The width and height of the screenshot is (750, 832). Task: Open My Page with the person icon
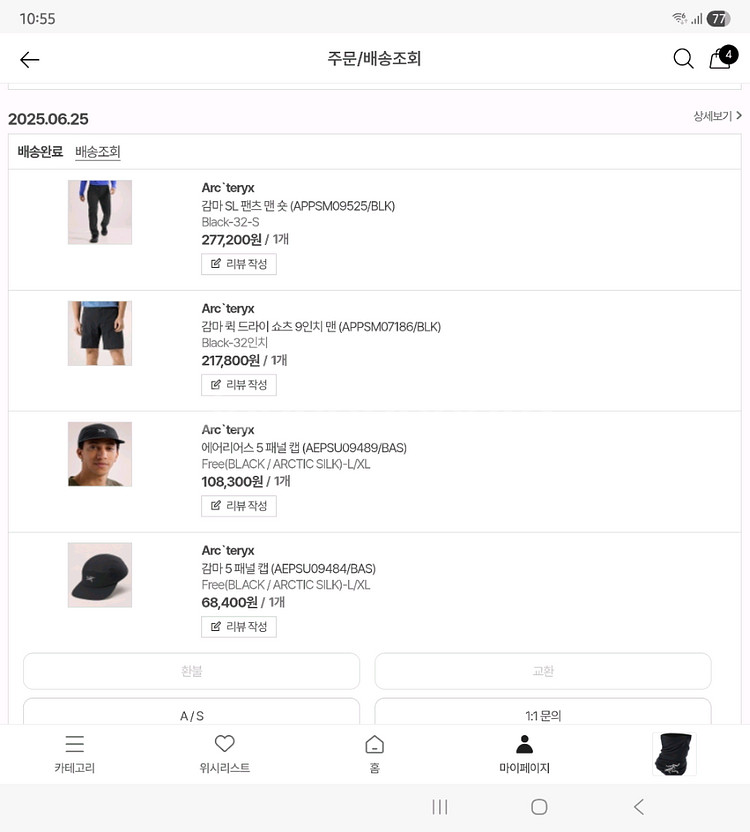pyautogui.click(x=524, y=753)
